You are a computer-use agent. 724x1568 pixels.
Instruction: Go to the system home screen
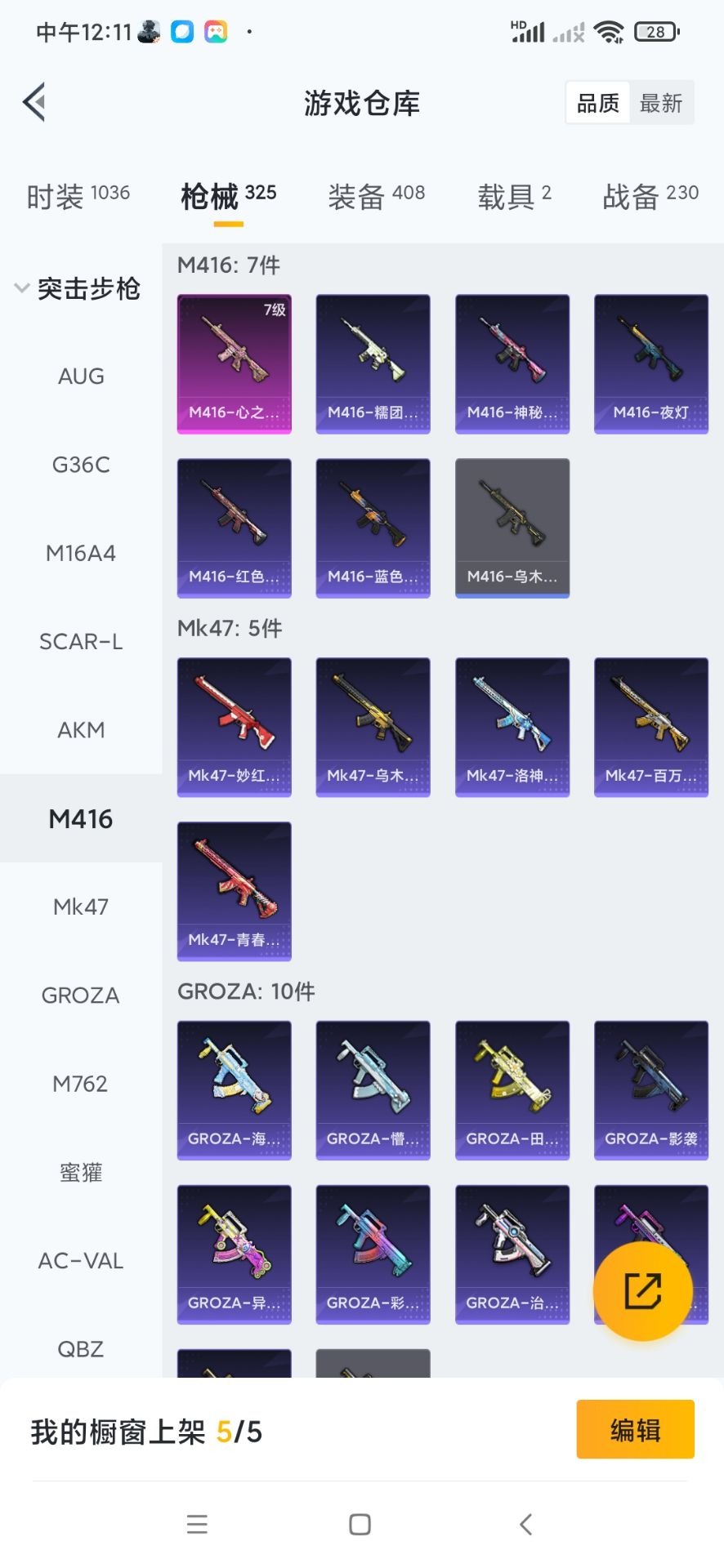[360, 1524]
